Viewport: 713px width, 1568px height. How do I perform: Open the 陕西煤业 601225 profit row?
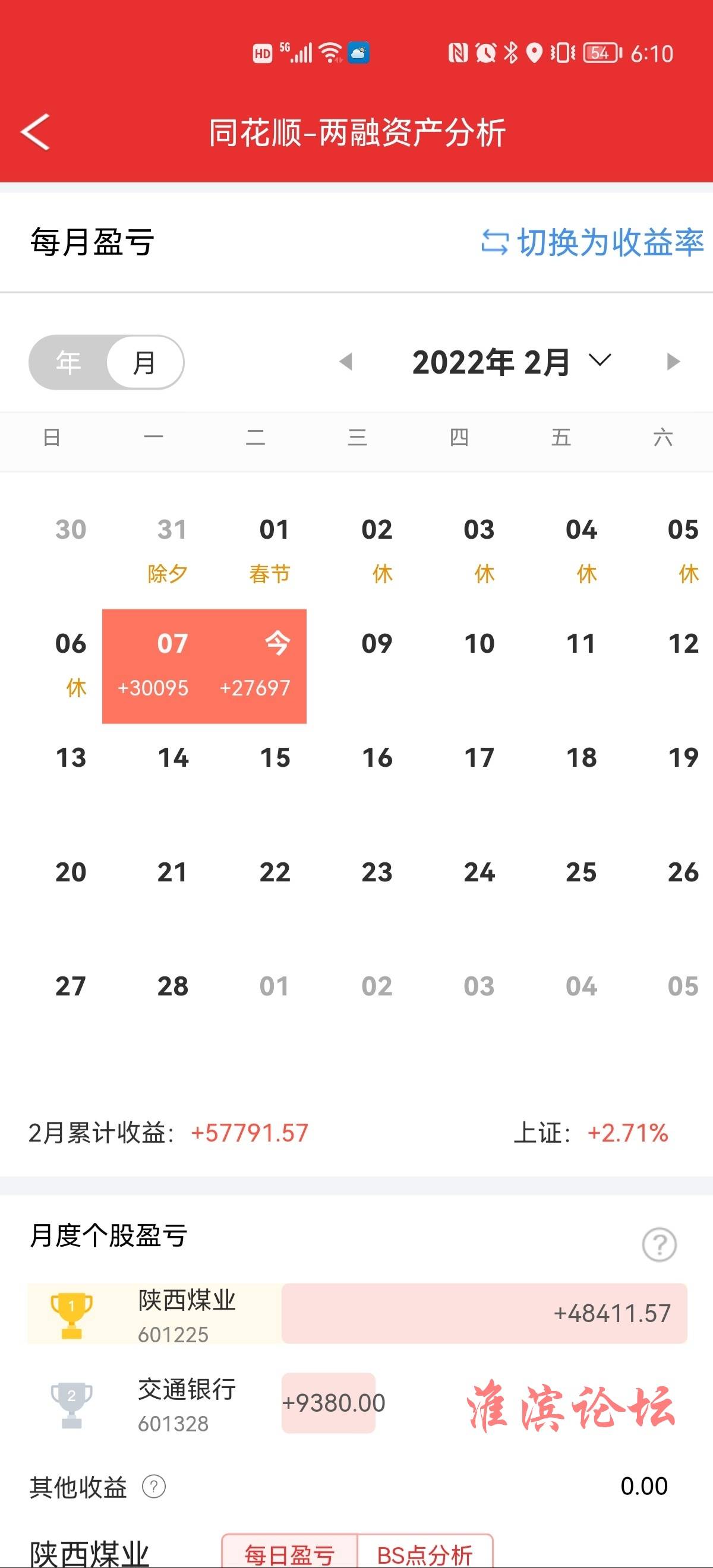(357, 1314)
